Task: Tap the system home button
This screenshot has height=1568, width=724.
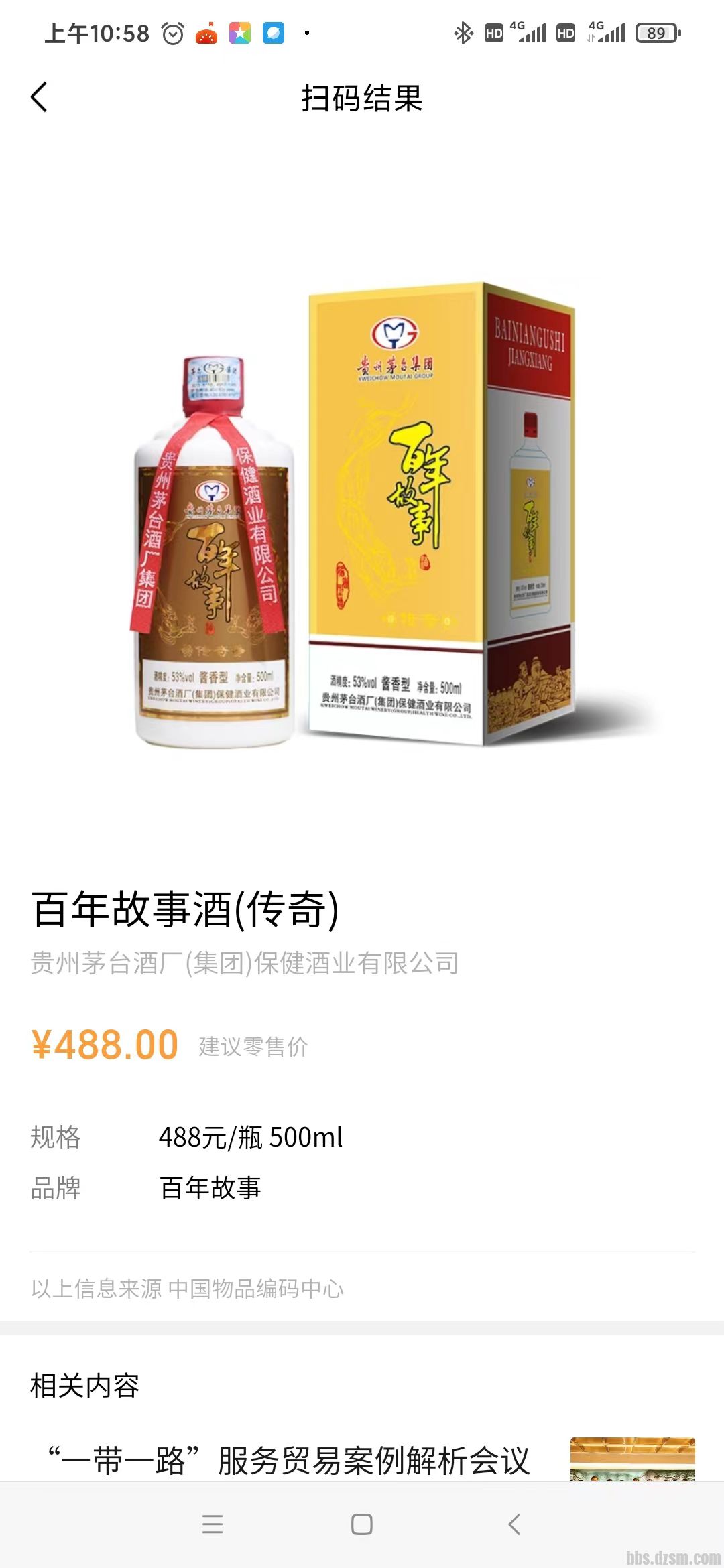Action: 361,1524
